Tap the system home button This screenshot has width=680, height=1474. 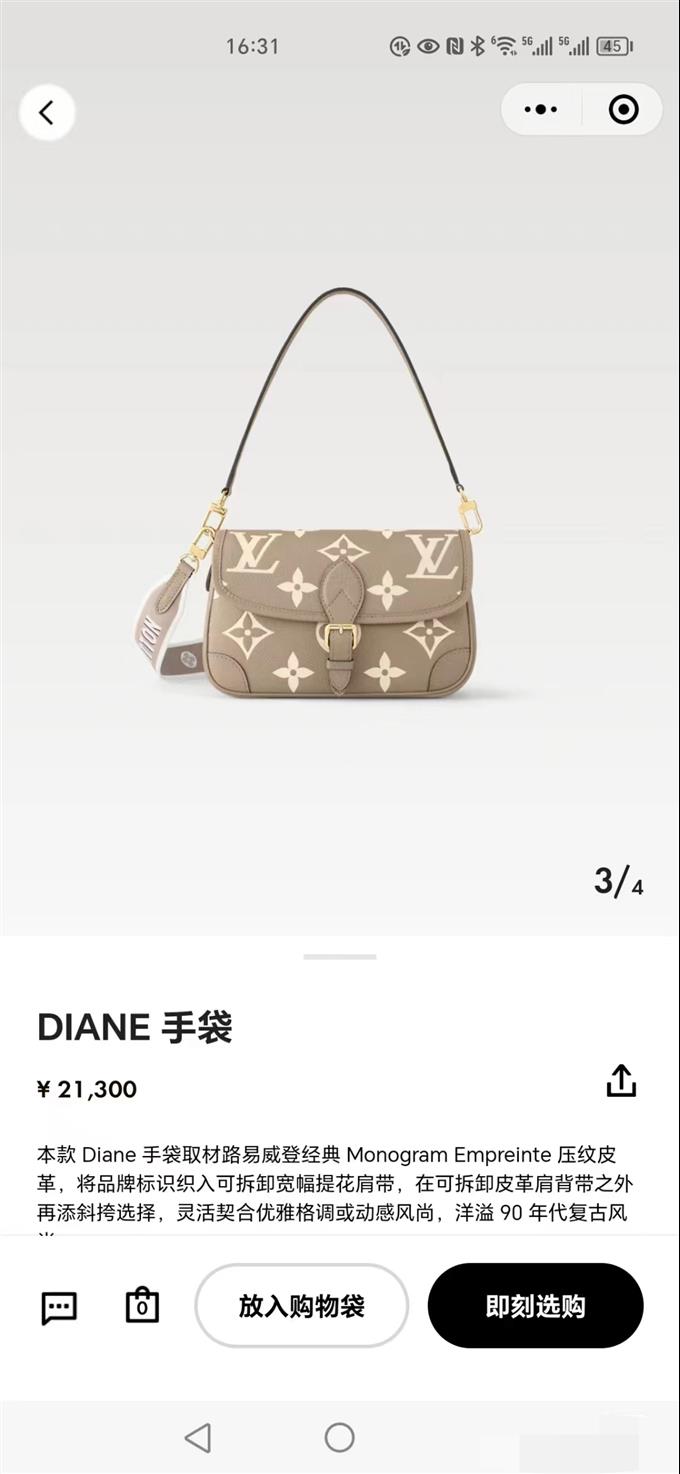point(339,1438)
